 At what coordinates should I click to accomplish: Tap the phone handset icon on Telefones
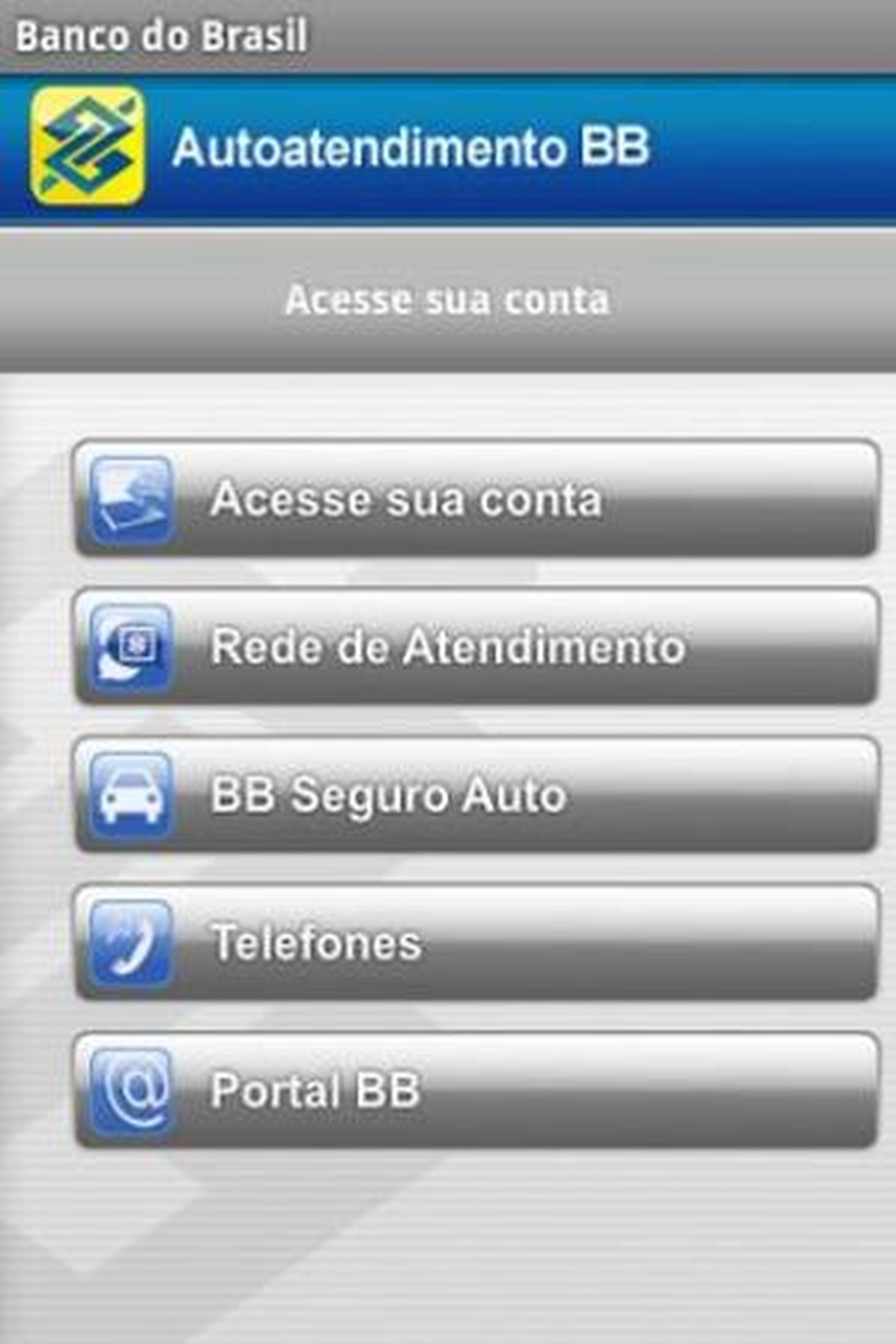point(131,945)
